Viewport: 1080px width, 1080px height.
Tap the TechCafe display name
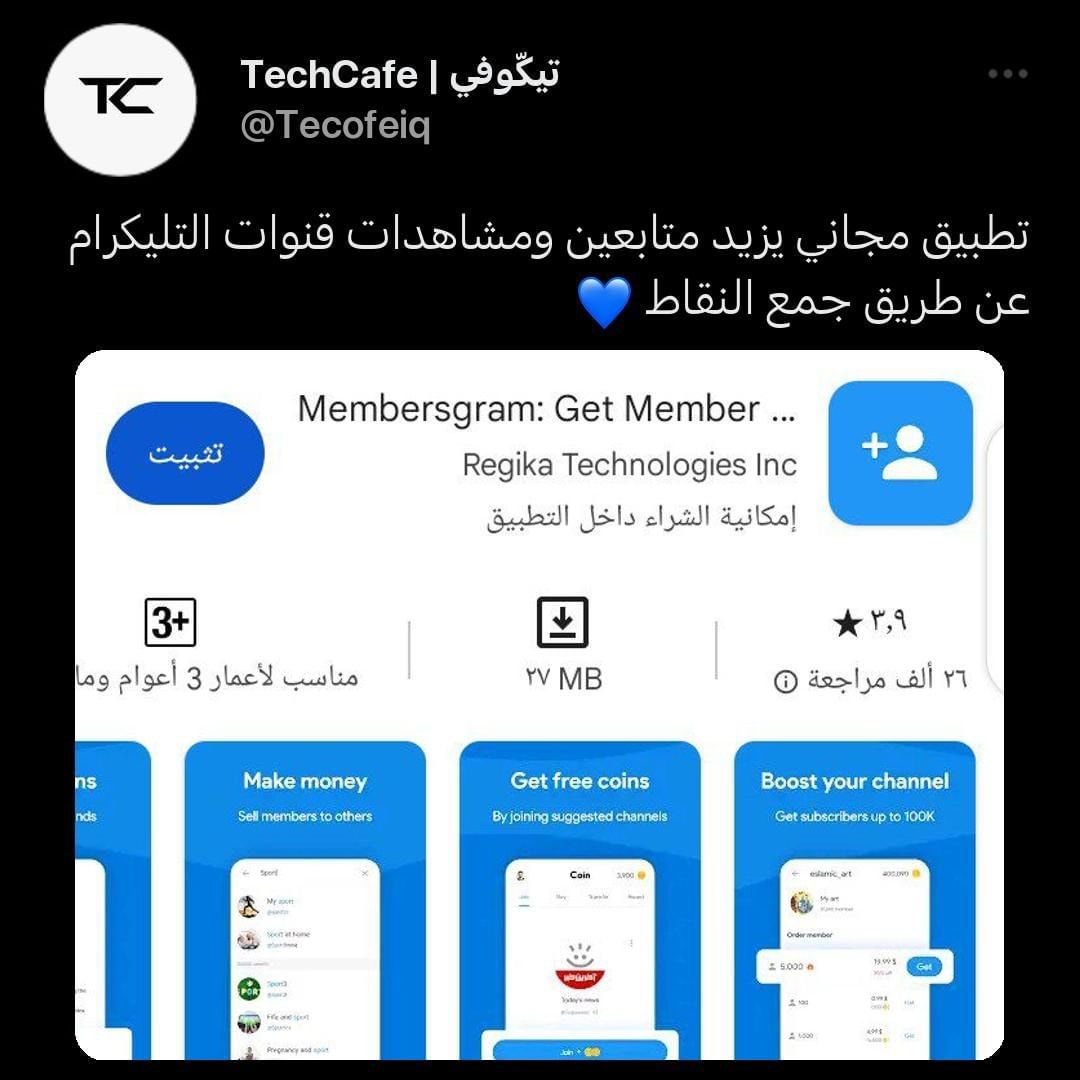[x=399, y=74]
